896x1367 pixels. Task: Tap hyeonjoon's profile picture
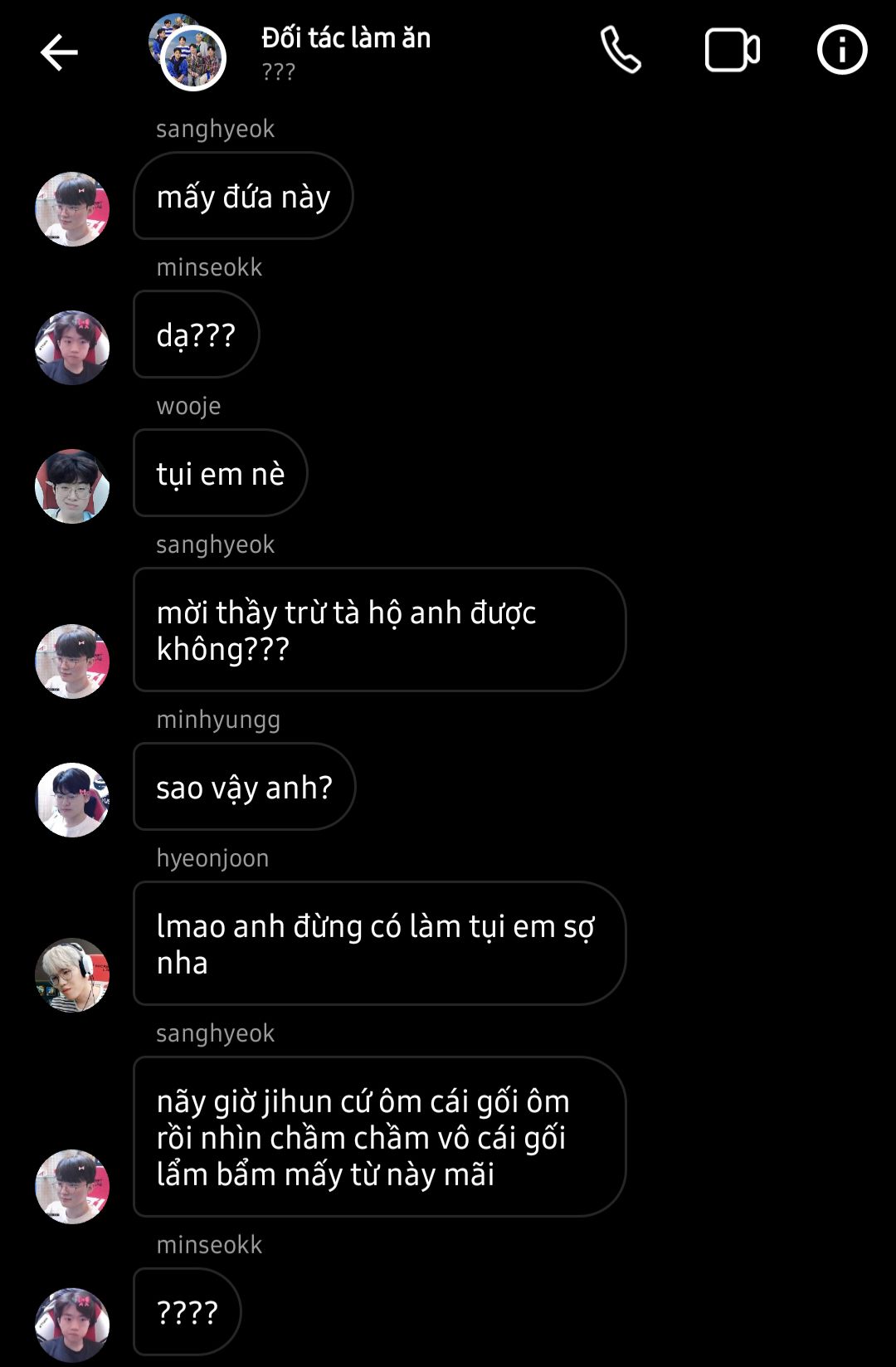72,975
